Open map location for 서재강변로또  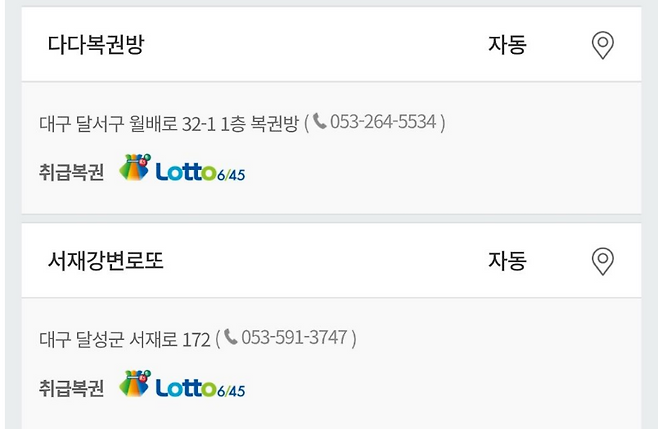point(602,261)
